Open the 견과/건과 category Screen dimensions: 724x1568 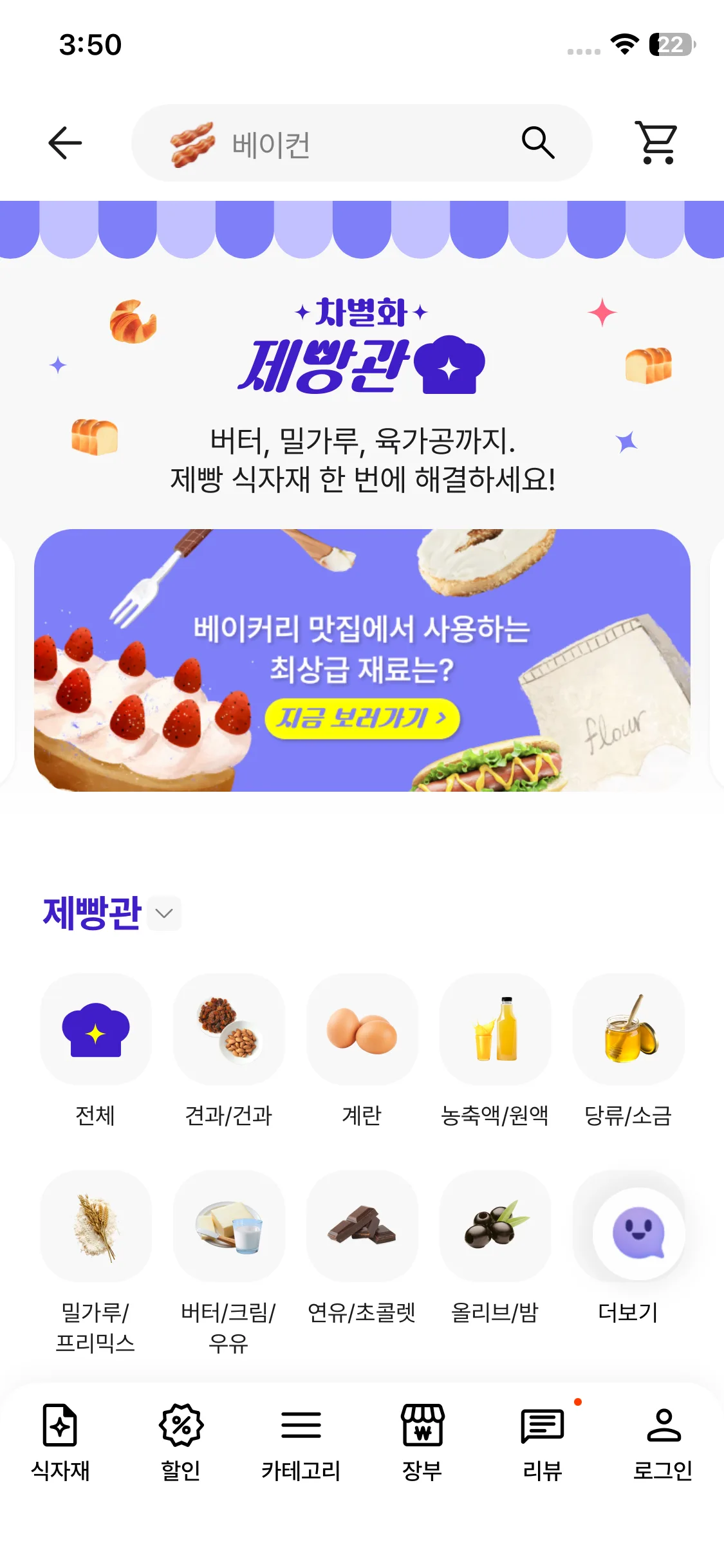228,1030
